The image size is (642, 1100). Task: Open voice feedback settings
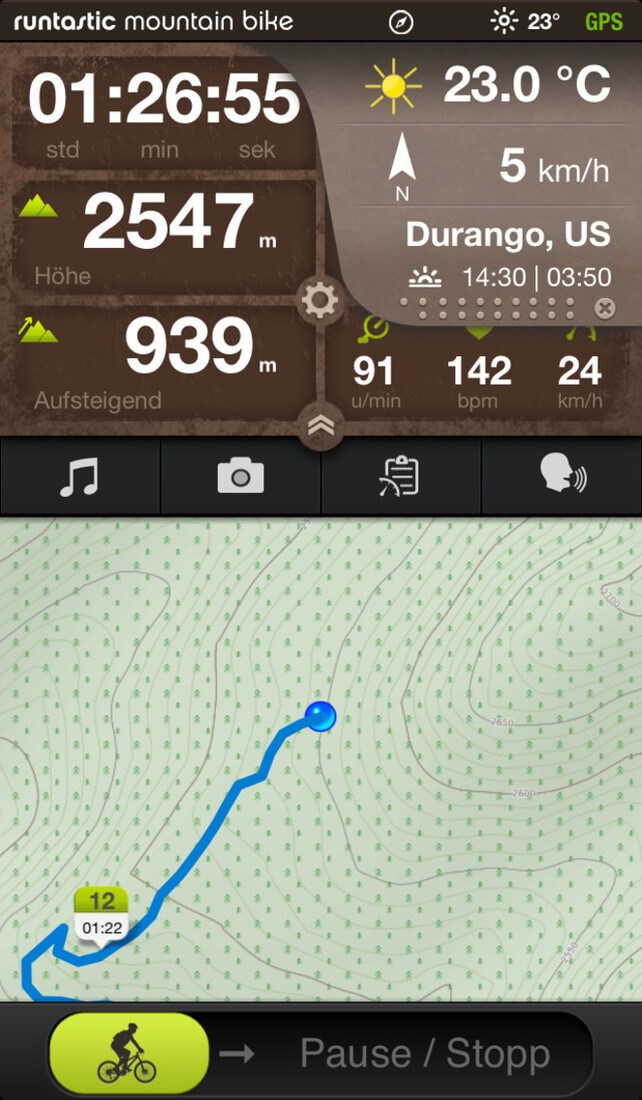tap(562, 477)
